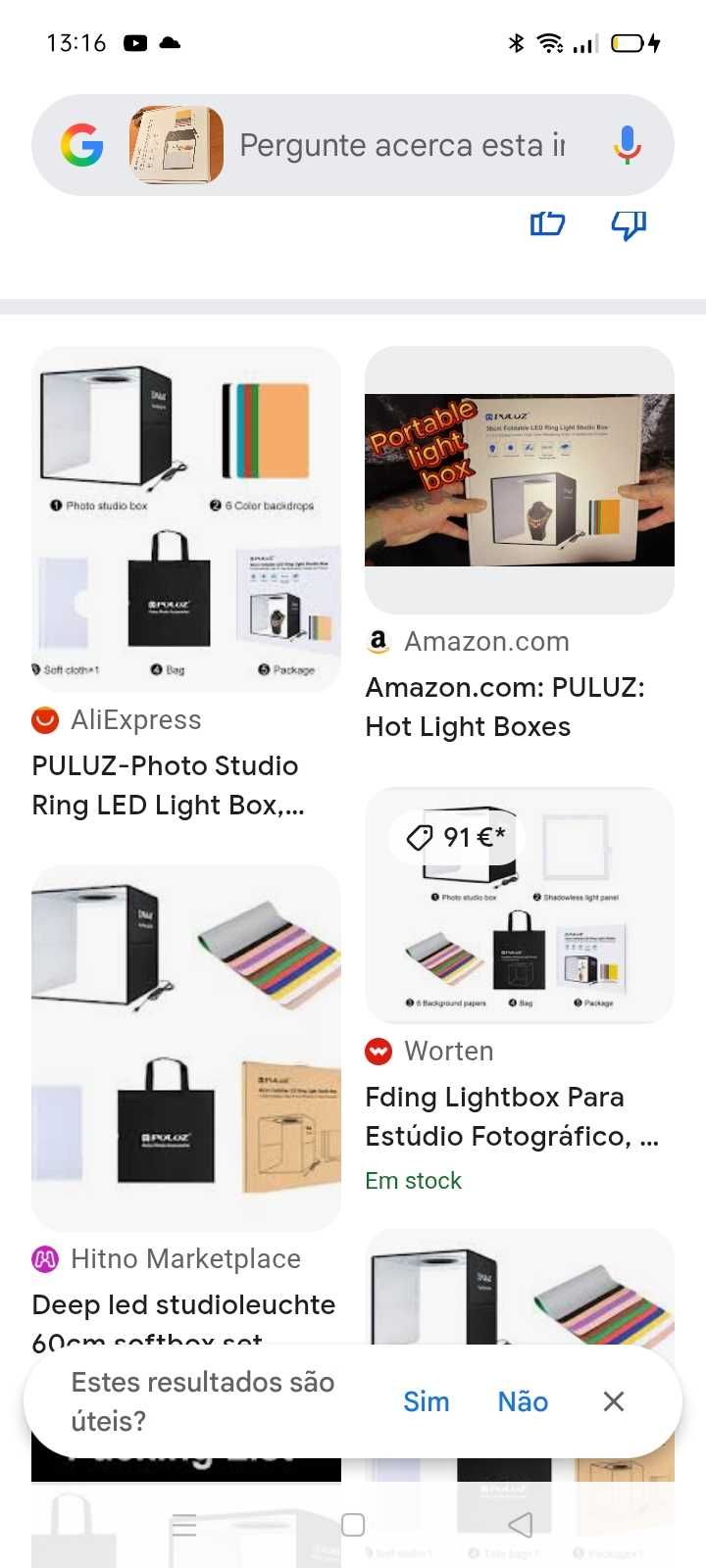
Task: Open Worten Fding Lightbox 91 € result
Action: [519, 905]
